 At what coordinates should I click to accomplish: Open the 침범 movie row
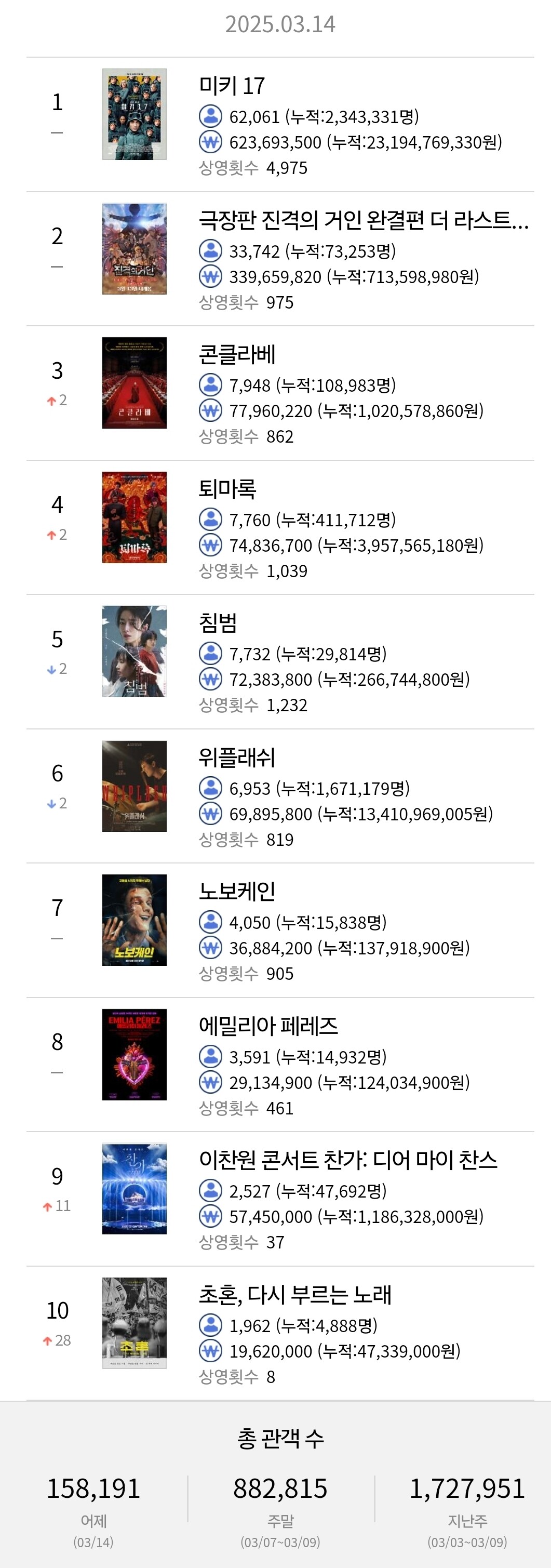(280, 662)
